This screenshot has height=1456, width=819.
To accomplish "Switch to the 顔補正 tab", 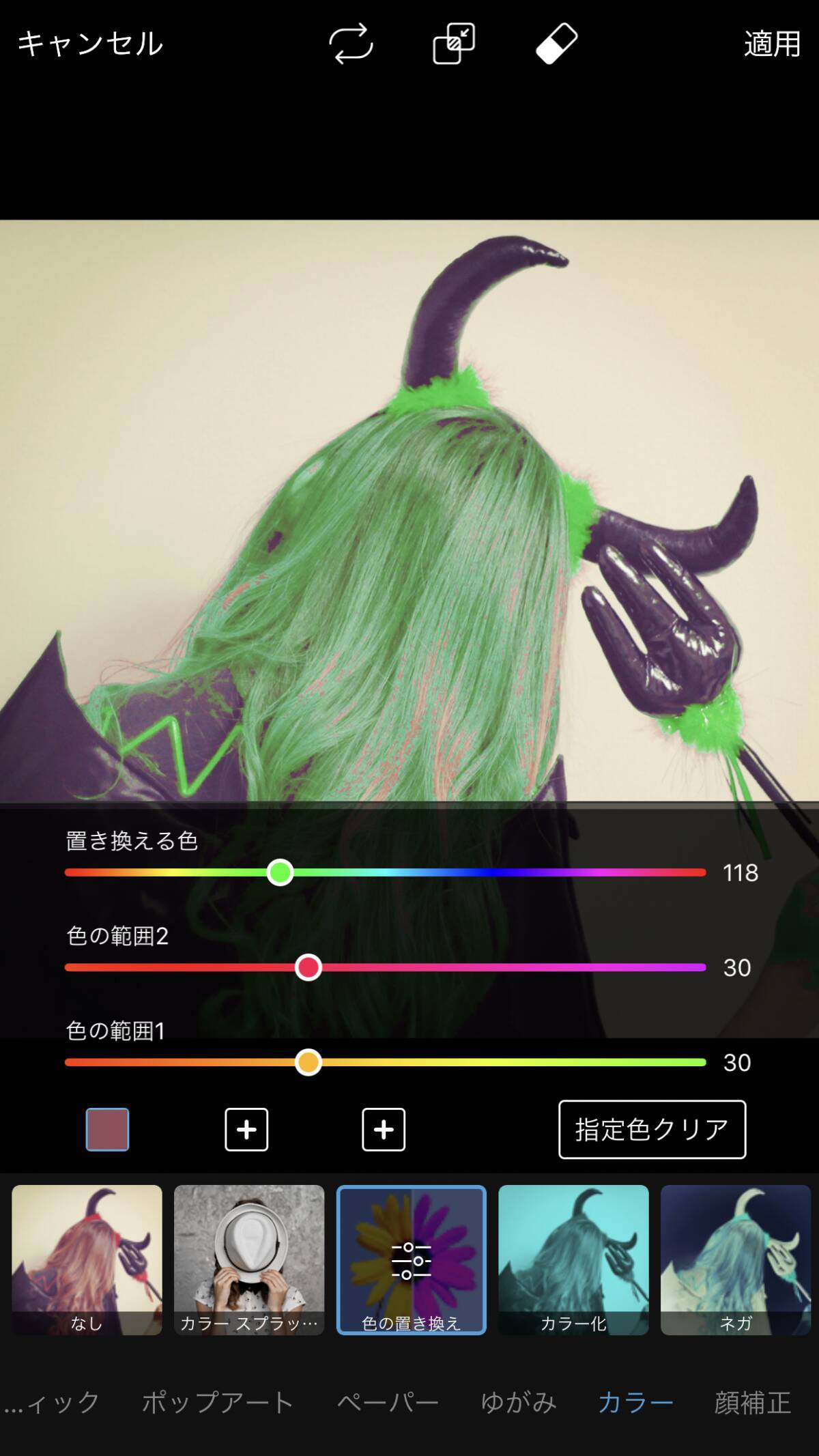I will point(752,1403).
